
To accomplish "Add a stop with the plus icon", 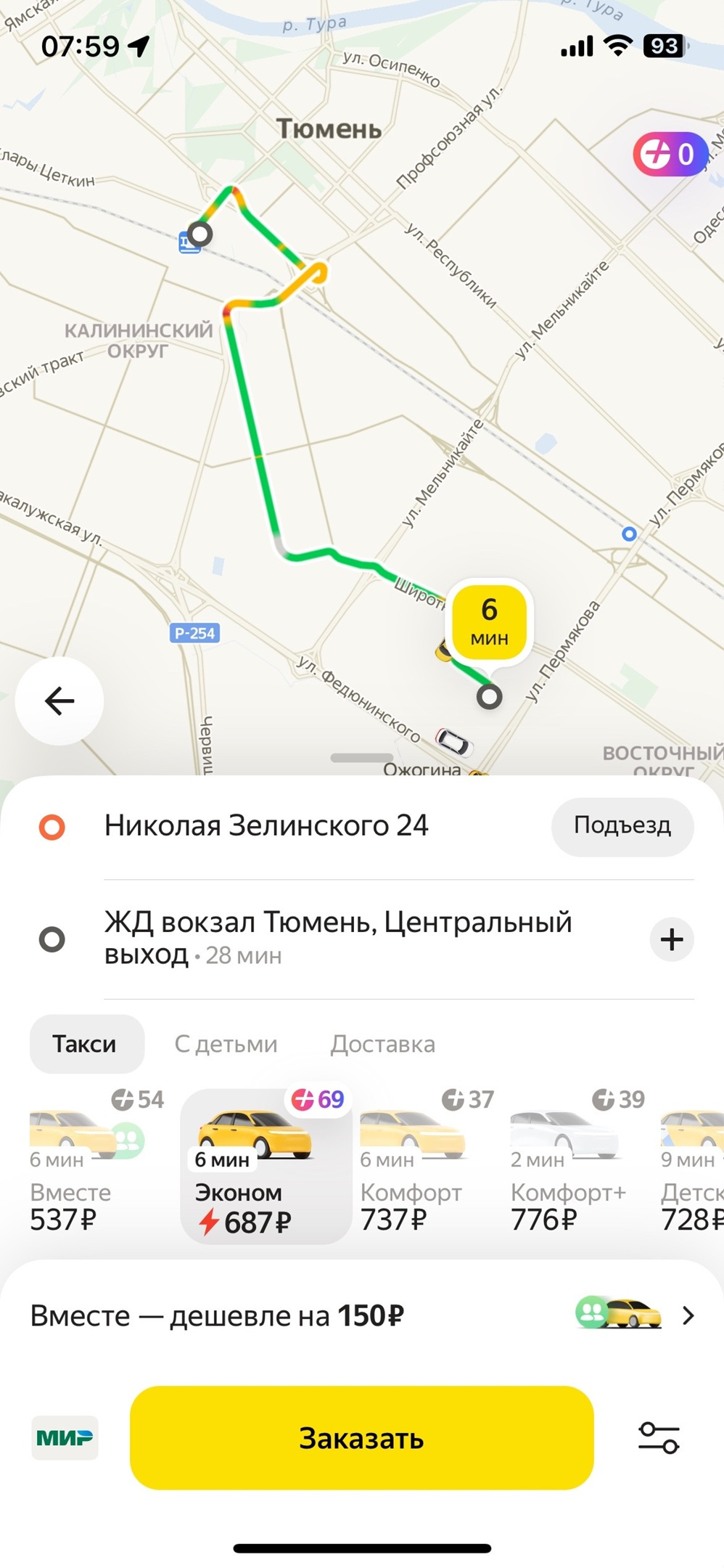I will click(671, 939).
